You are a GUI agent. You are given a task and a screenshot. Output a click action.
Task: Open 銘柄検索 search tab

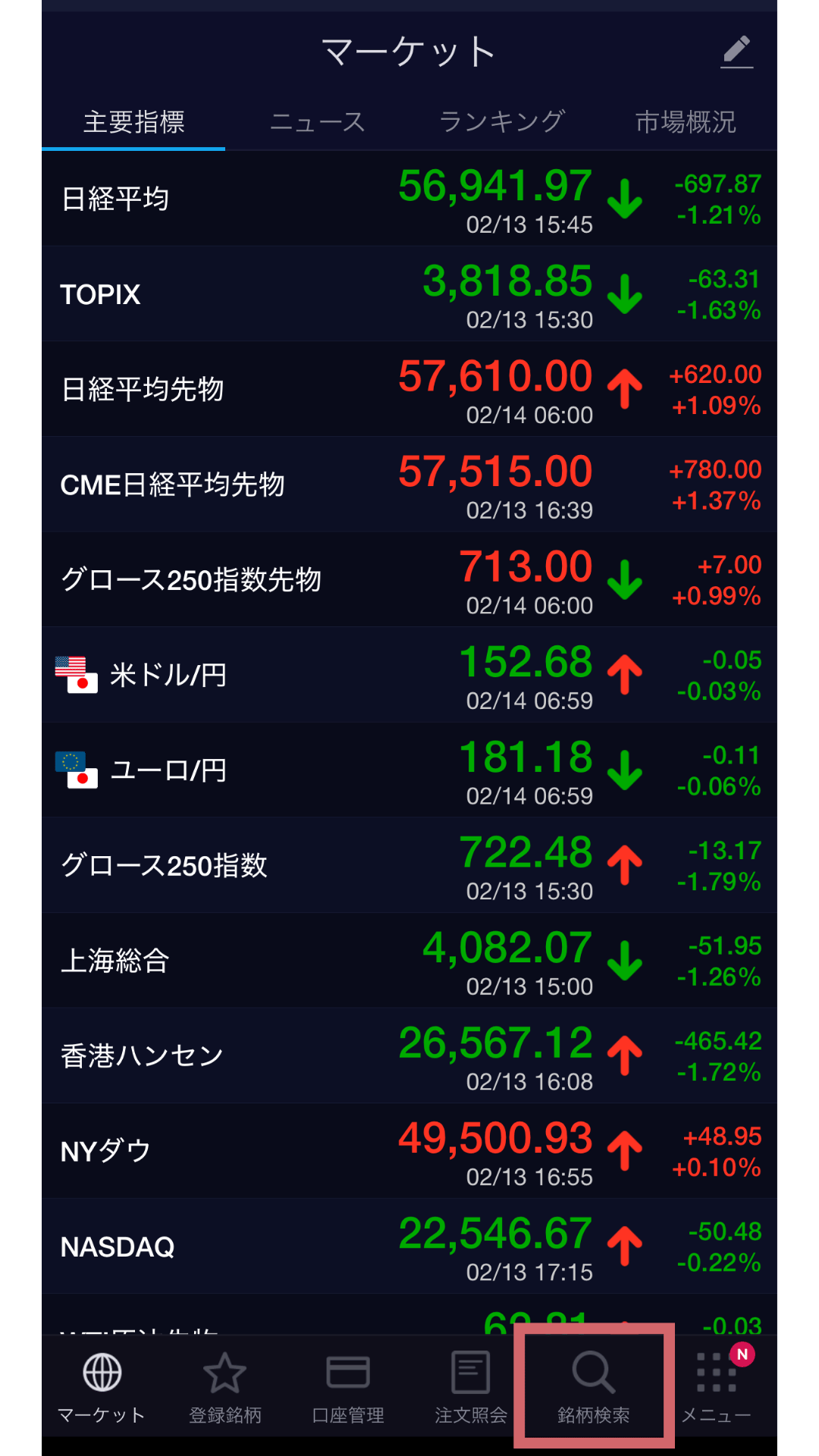point(593,1388)
